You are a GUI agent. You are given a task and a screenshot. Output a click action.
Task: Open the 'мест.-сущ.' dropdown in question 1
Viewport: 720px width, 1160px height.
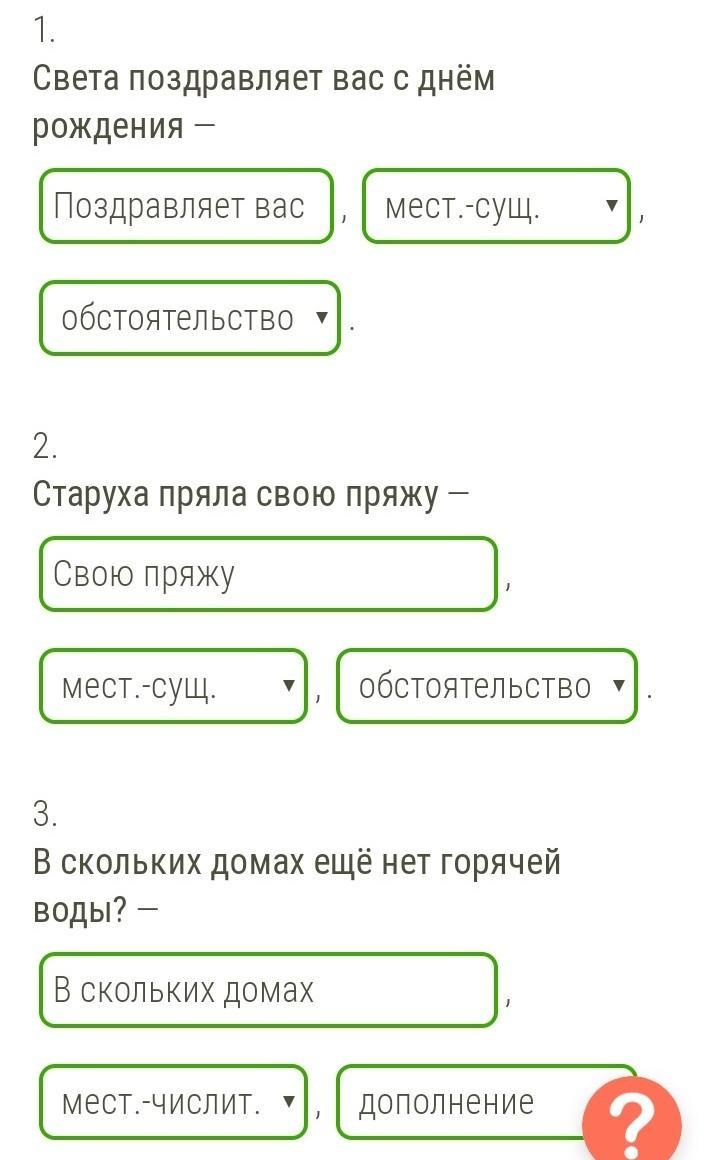496,206
